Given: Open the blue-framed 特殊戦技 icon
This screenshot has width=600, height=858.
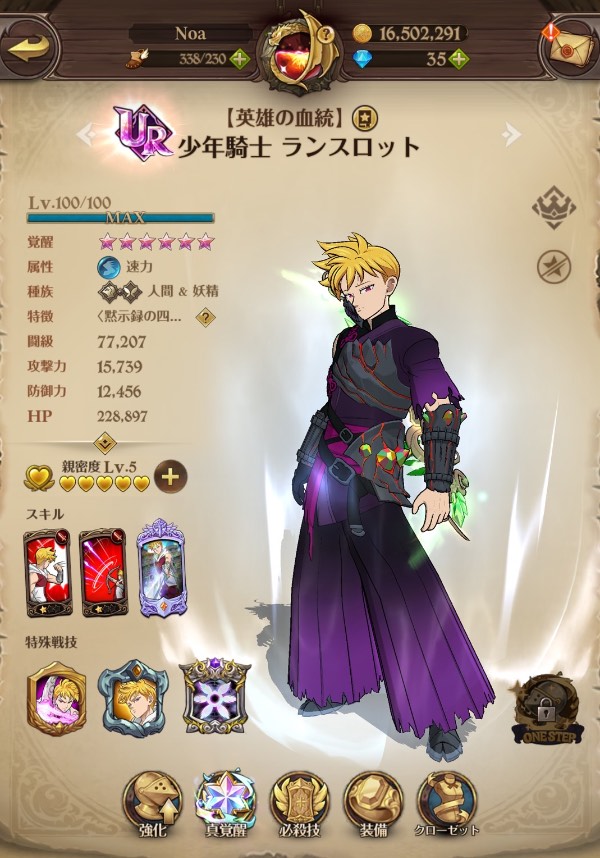Looking at the screenshot, I should (134, 696).
